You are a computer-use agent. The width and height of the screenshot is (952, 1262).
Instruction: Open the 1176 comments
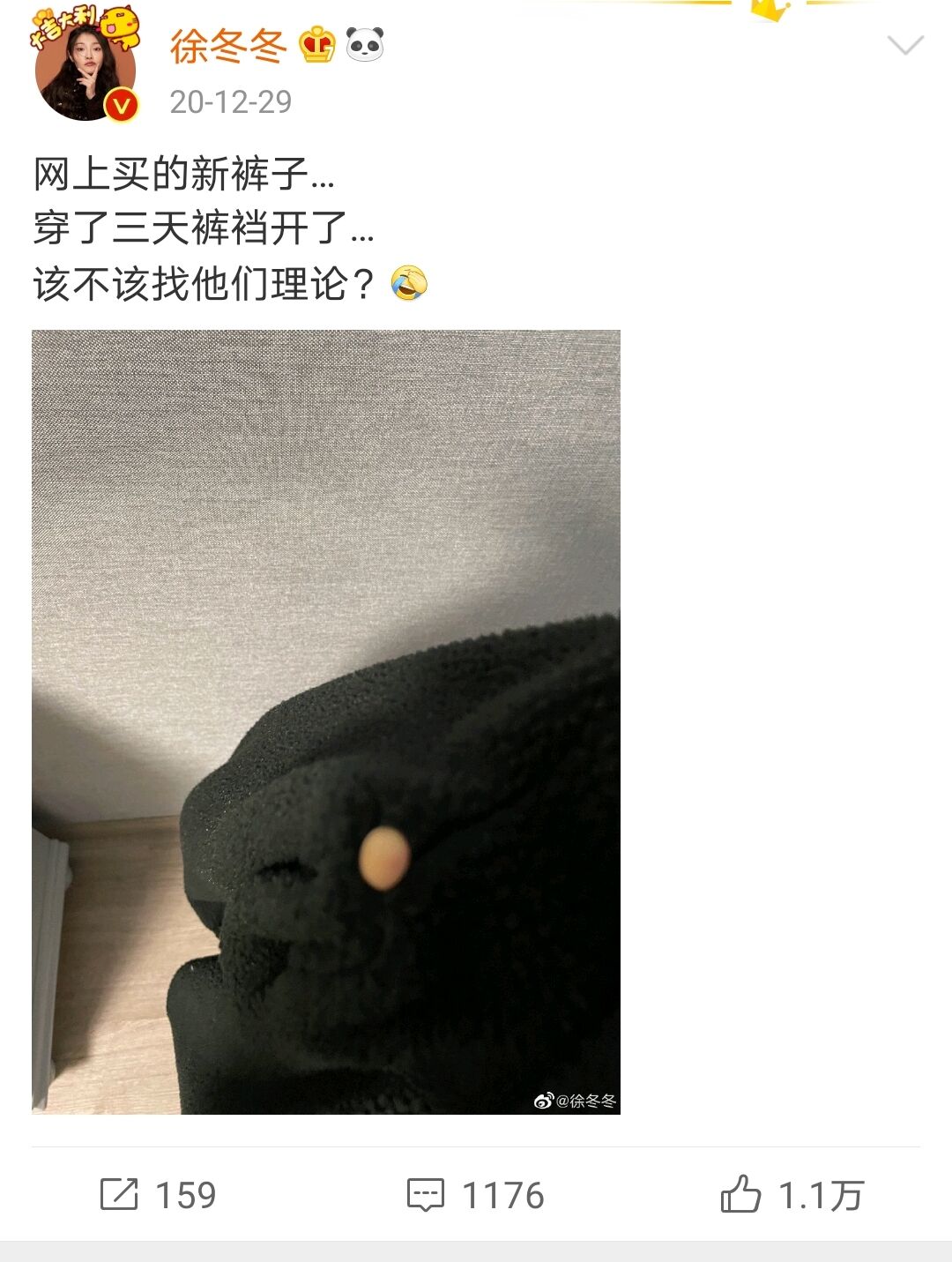(x=476, y=1195)
